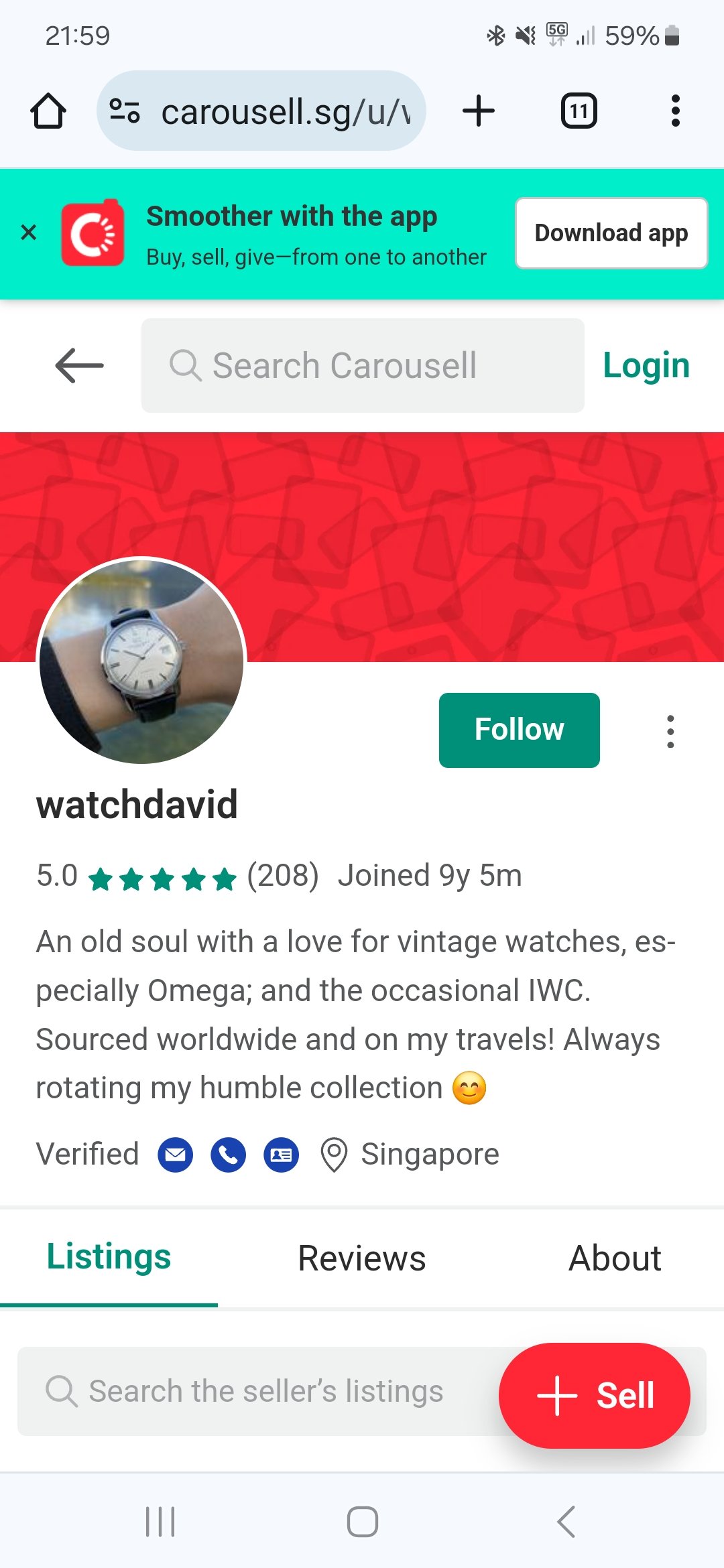Image resolution: width=724 pixels, height=1568 pixels.
Task: Switch to the Reviews tab
Action: [x=361, y=1258]
